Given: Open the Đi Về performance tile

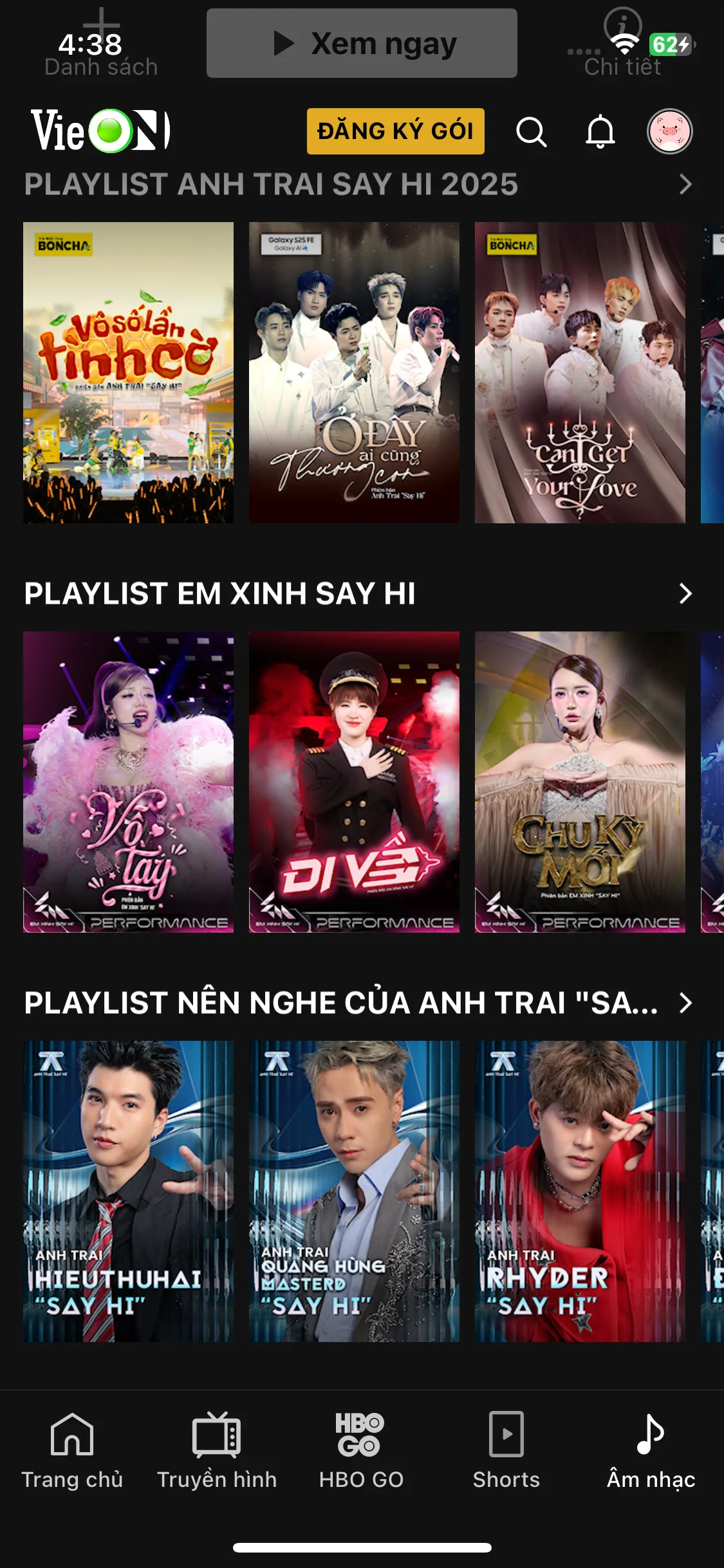Looking at the screenshot, I should tap(354, 781).
